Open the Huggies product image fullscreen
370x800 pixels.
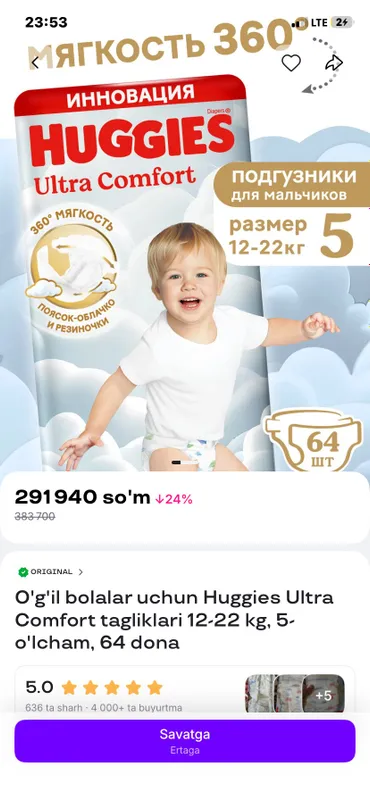pos(185,255)
